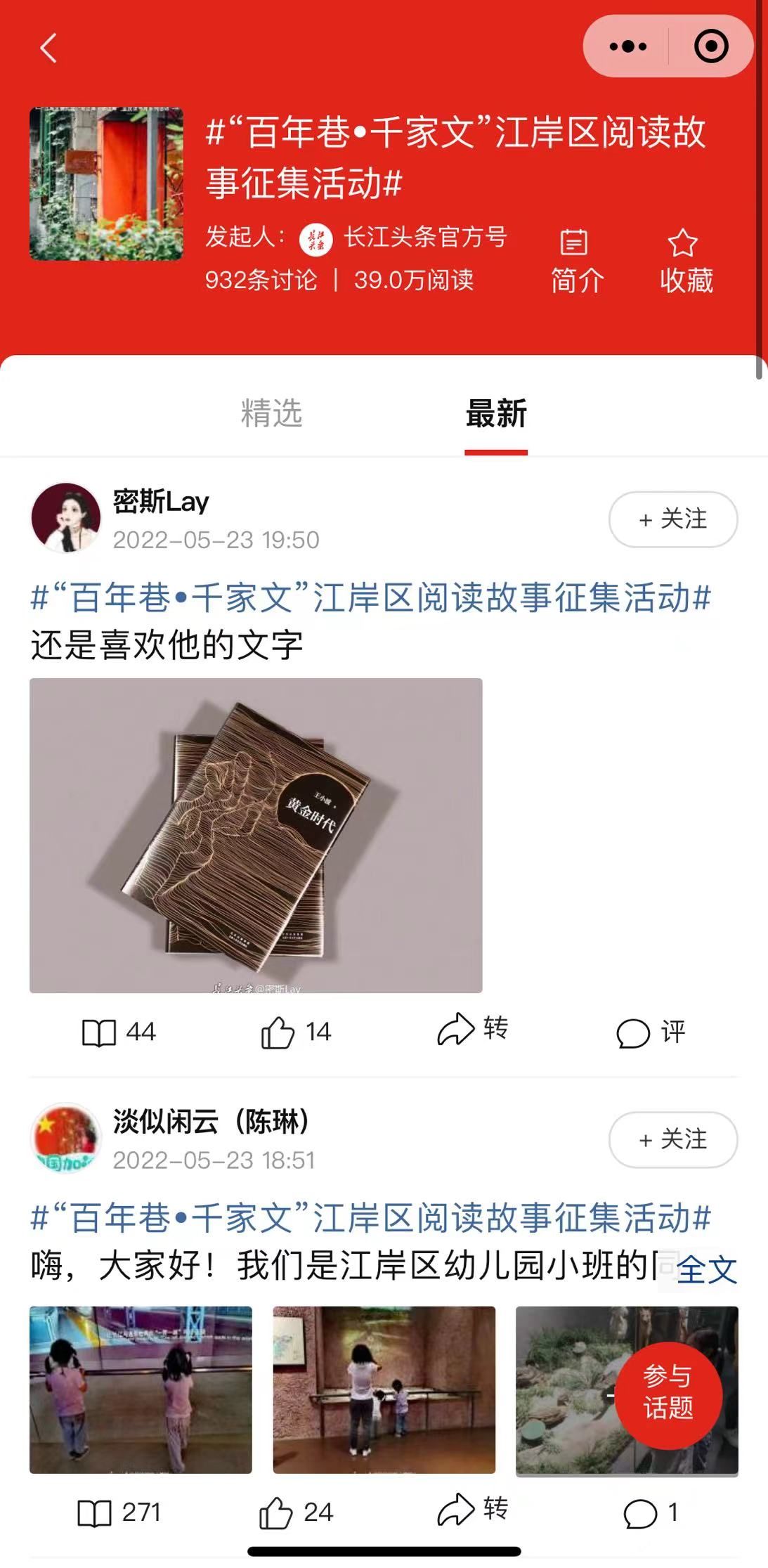View comments on 陈琳's post

pyautogui.click(x=650, y=1512)
